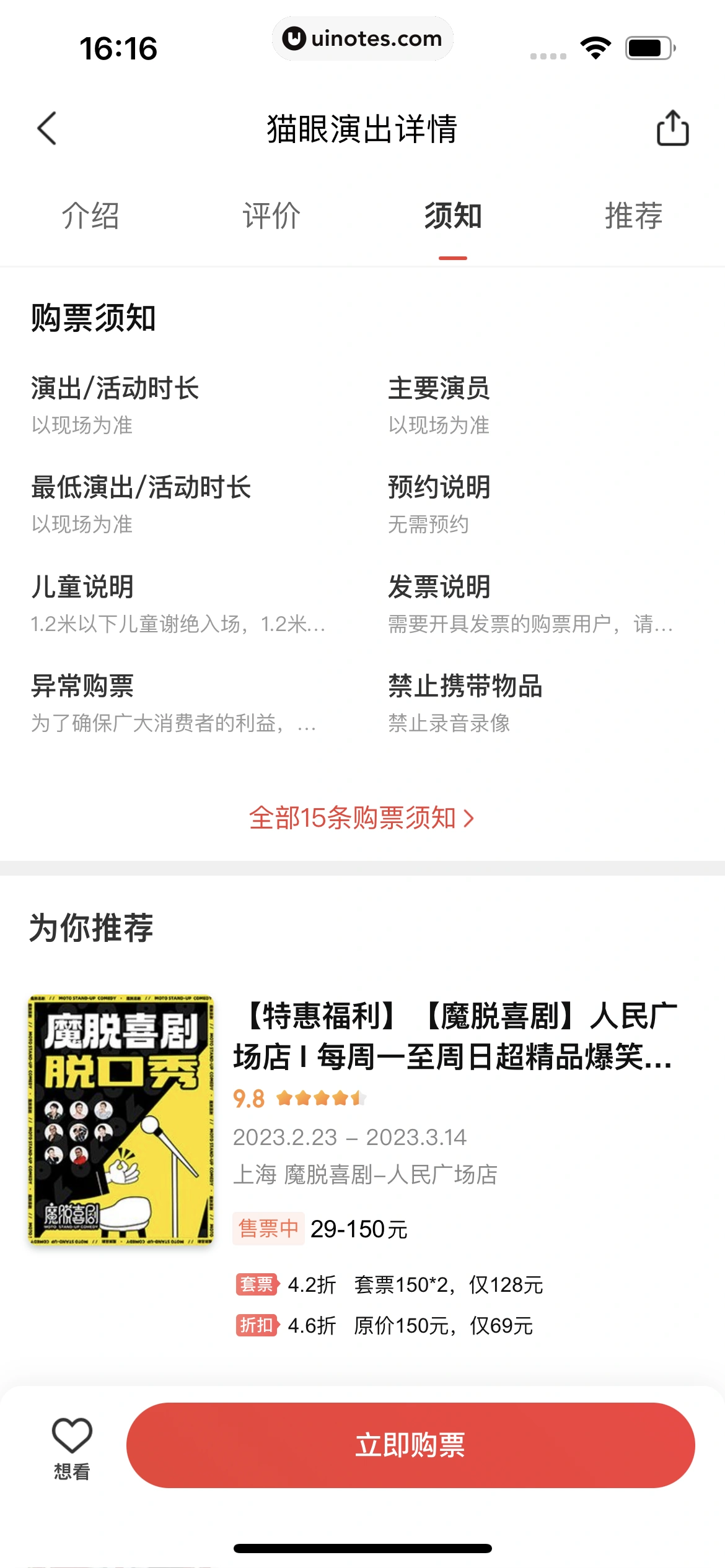View all 15 ticket purchase notices

click(x=362, y=818)
